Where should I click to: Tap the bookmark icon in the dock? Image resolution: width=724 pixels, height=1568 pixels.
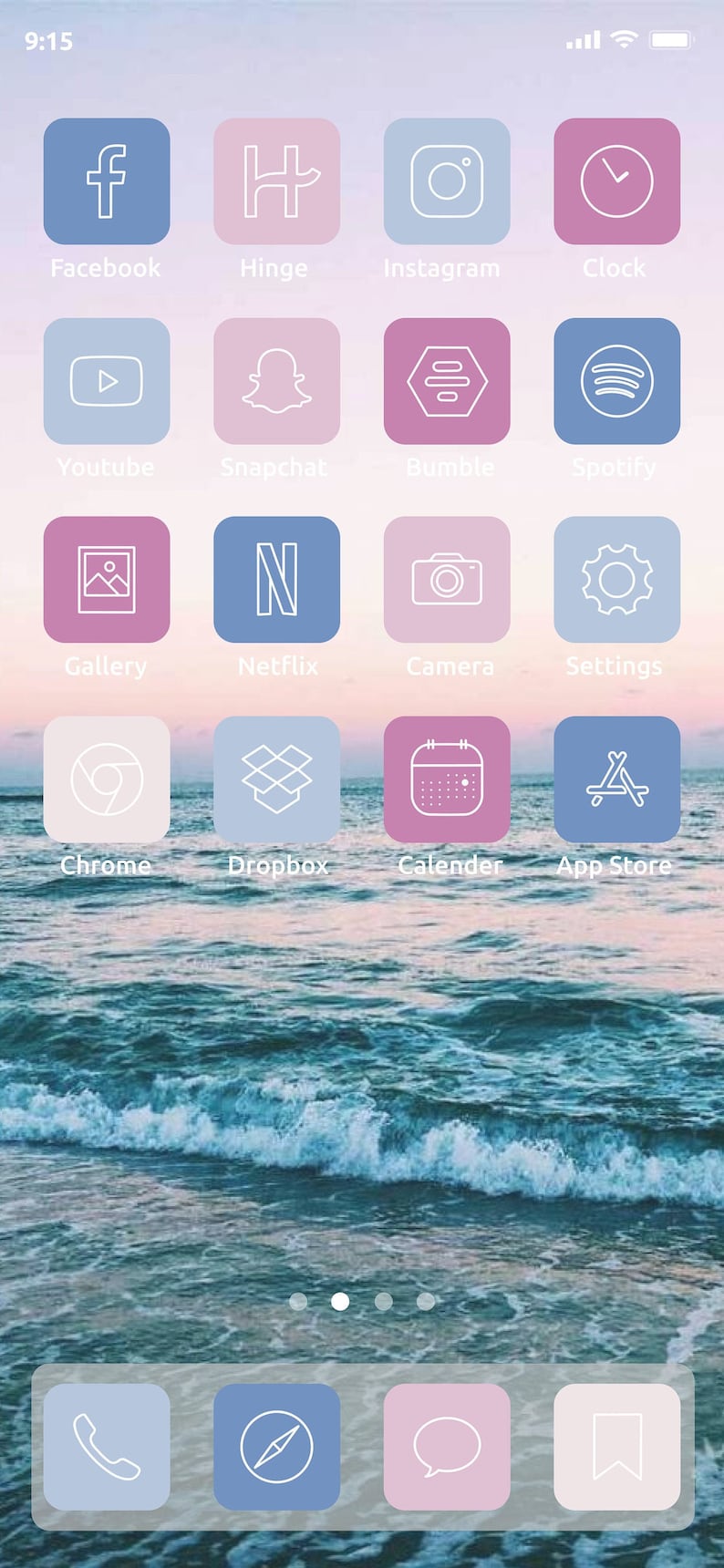[x=617, y=1447]
